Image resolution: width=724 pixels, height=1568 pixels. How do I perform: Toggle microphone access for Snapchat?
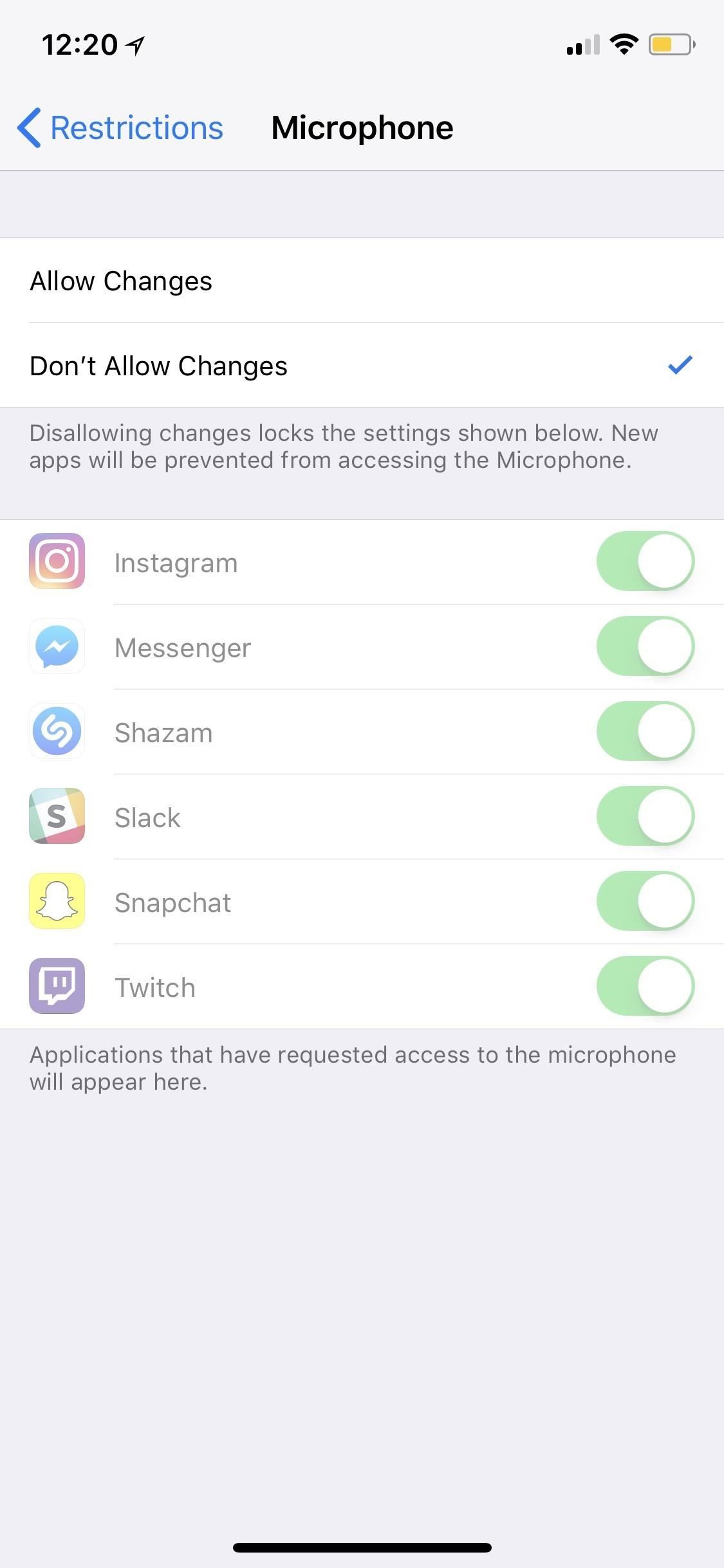point(645,901)
